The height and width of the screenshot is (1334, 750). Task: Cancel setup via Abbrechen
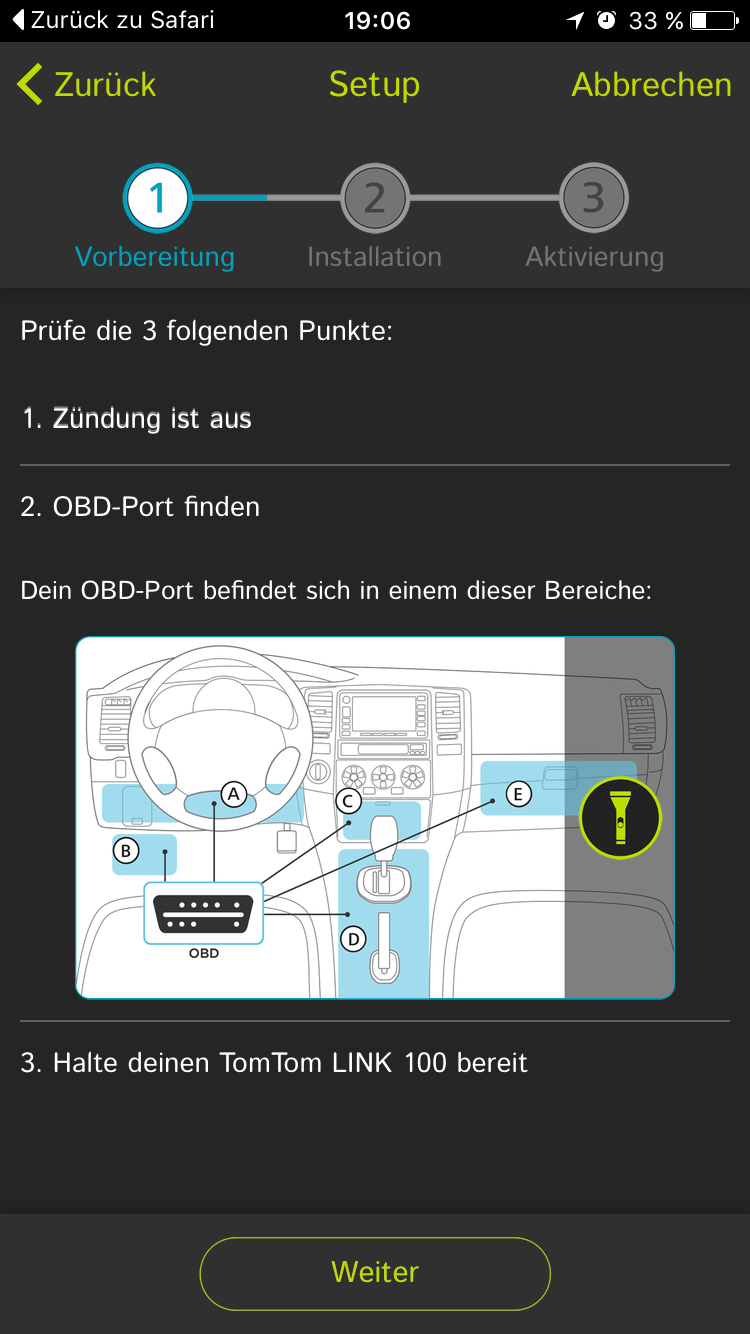coord(651,85)
